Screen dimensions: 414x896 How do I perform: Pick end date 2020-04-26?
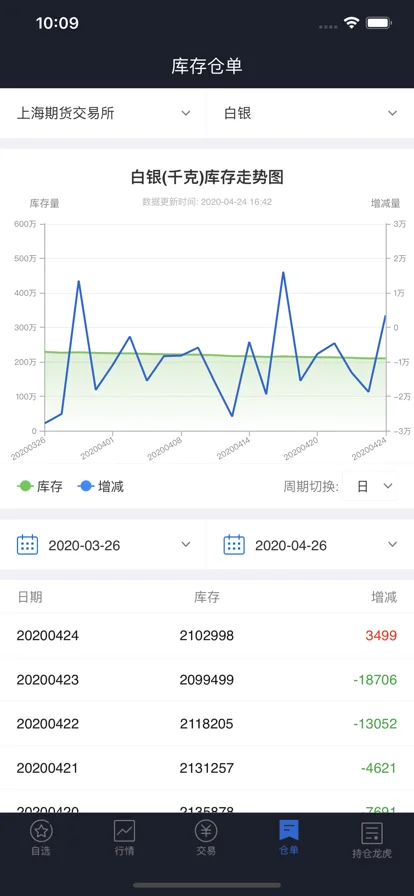(x=310, y=545)
